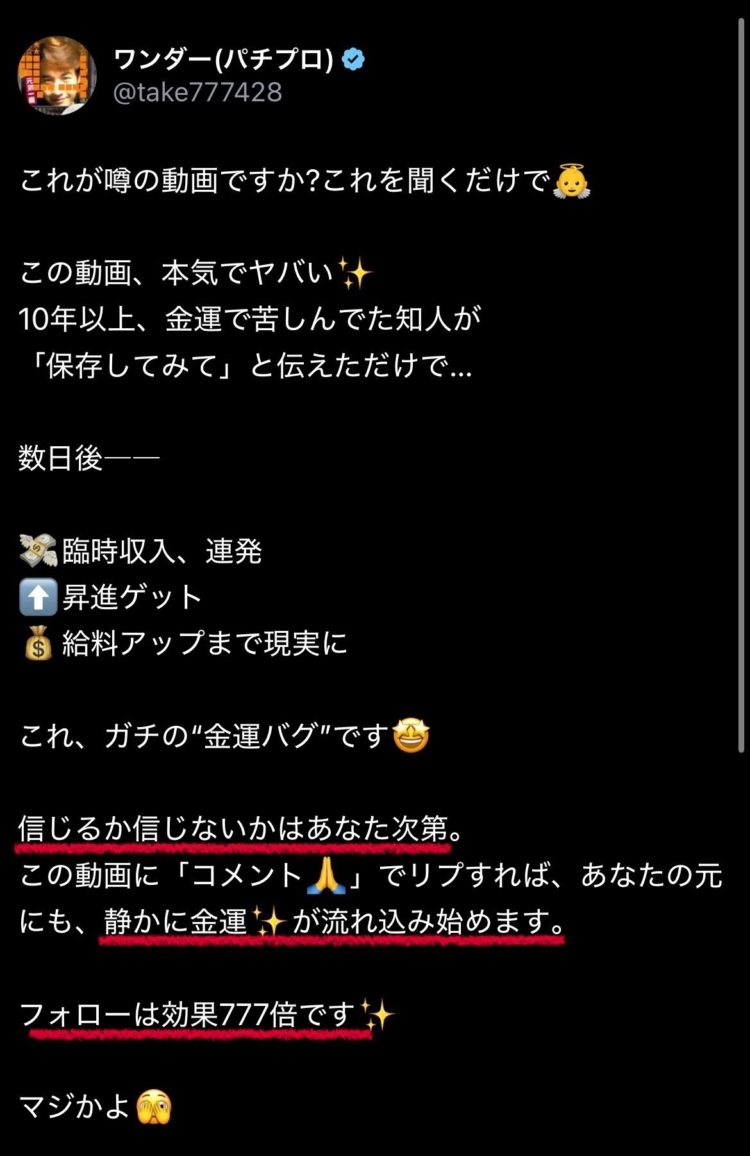
Task: Open the @take777428 profile via the display name
Action: pos(224,59)
